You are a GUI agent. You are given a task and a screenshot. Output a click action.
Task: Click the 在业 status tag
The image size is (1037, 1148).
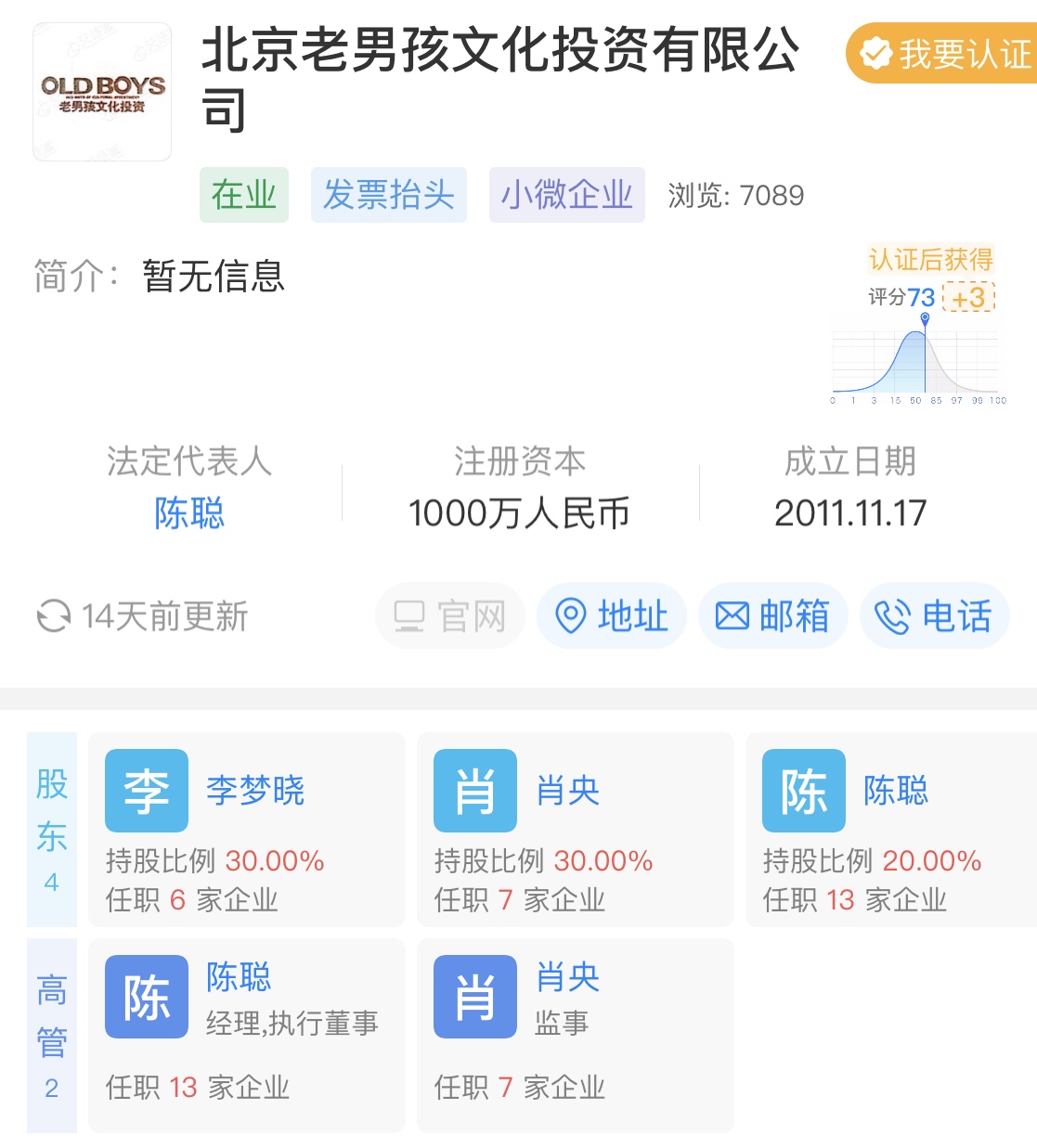[243, 195]
